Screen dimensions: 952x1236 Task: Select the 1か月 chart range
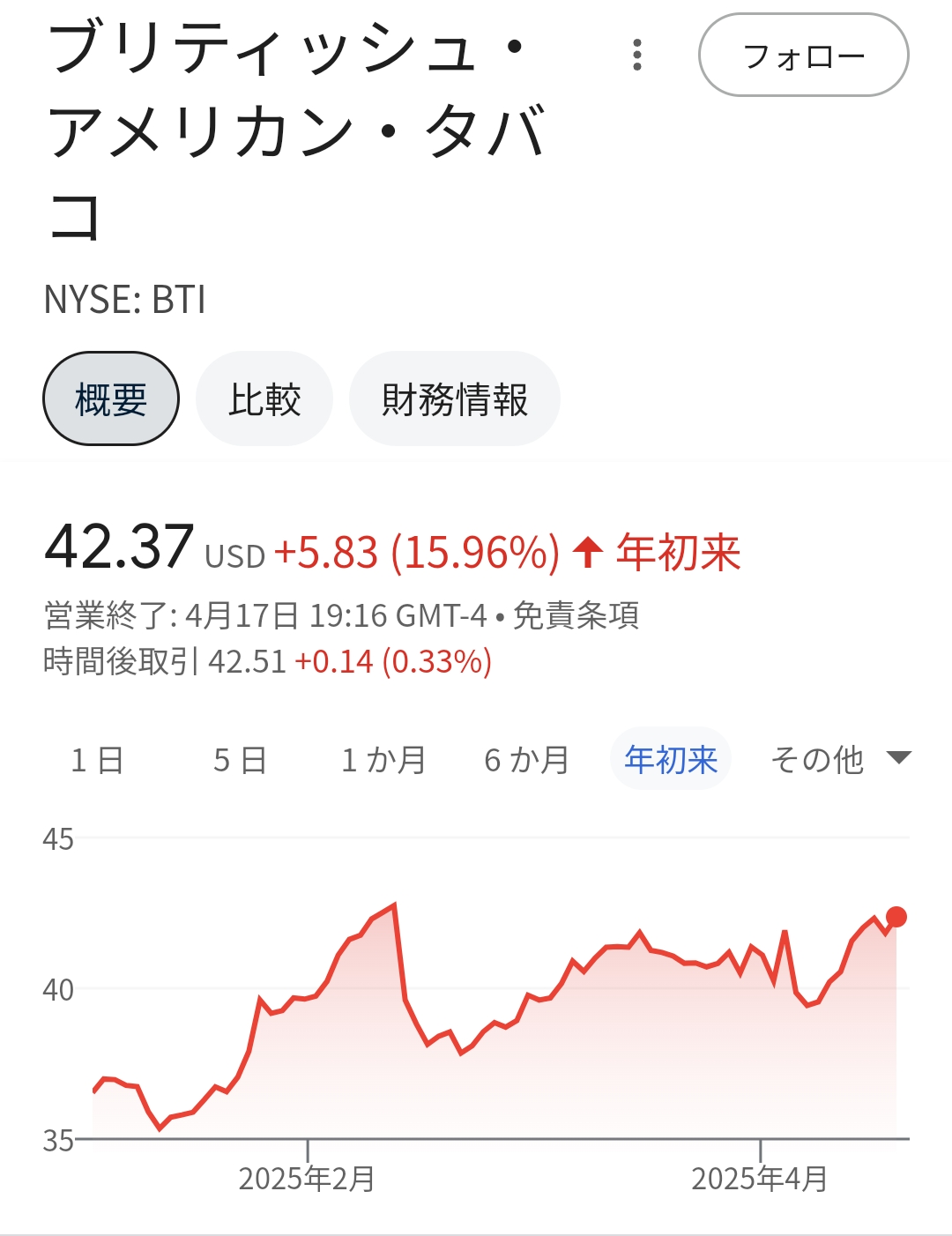tap(383, 759)
